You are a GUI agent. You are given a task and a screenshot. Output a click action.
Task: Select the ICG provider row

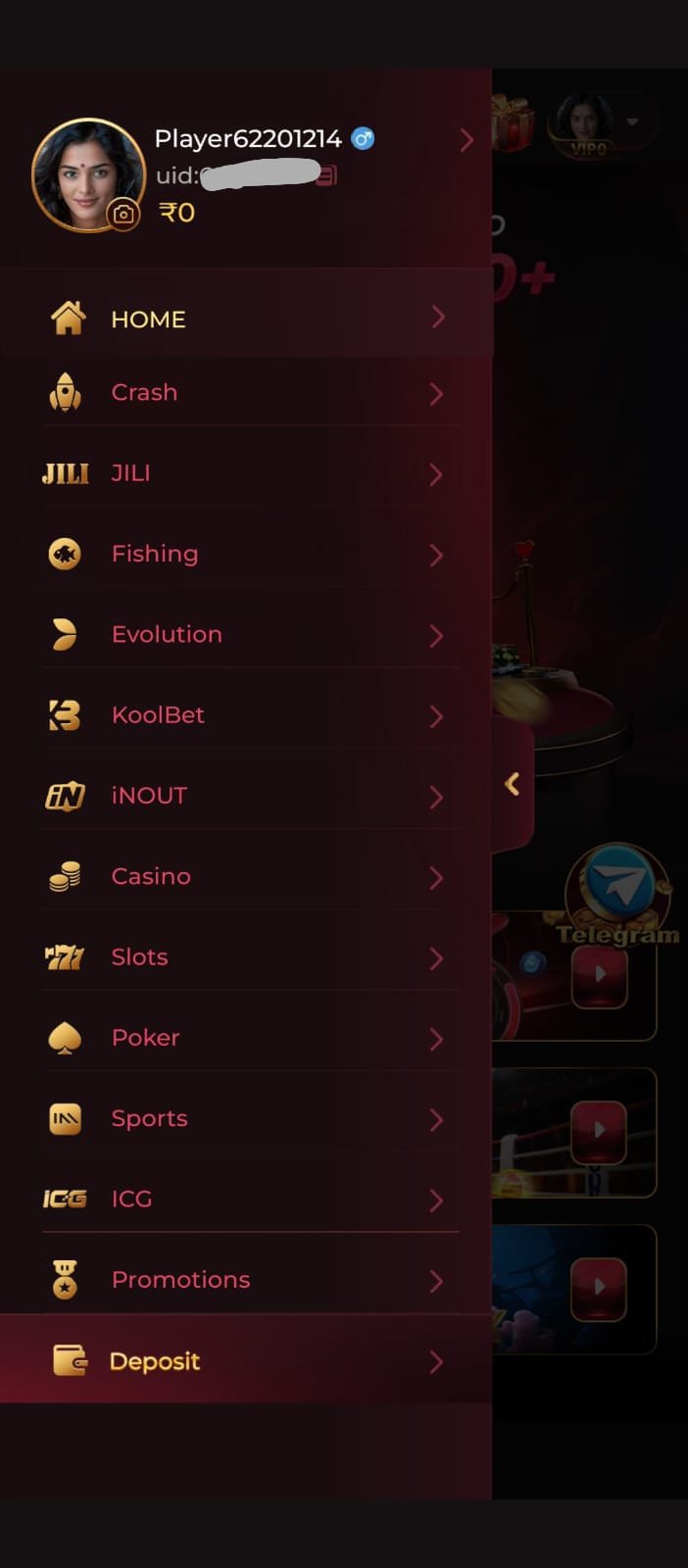pyautogui.click(x=246, y=1199)
